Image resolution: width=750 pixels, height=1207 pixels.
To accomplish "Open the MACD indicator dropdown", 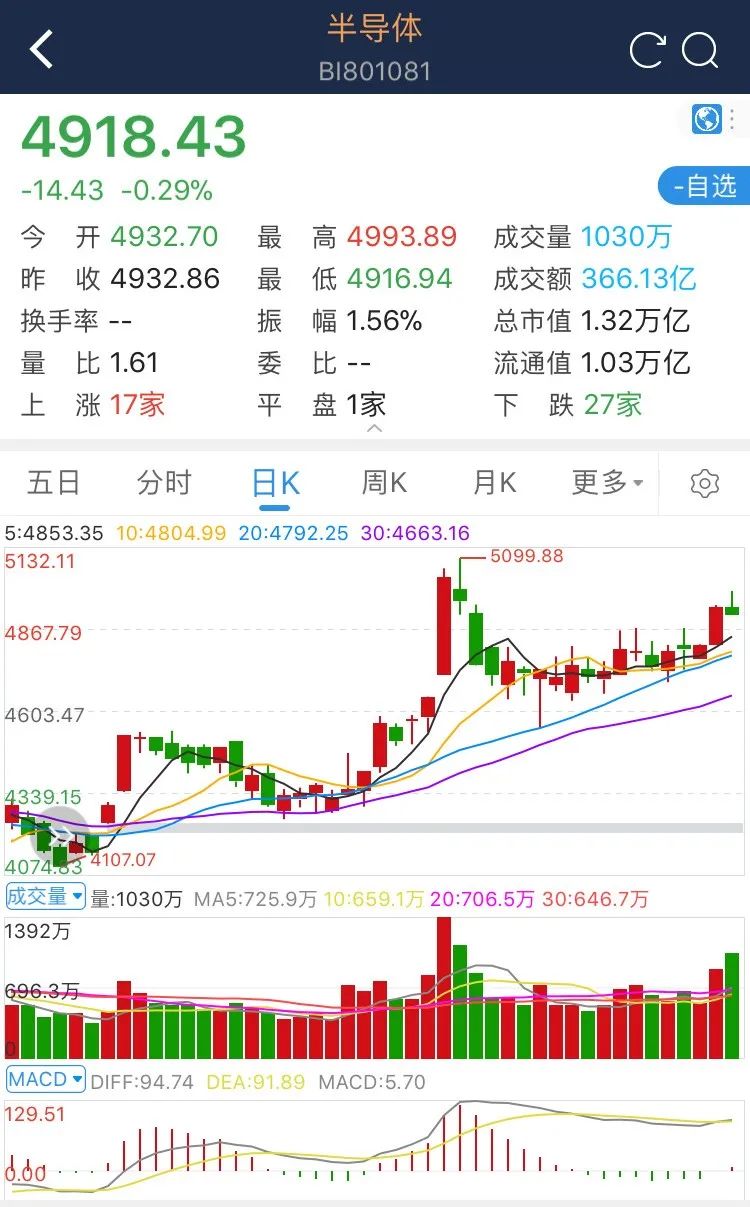I will (x=46, y=1080).
